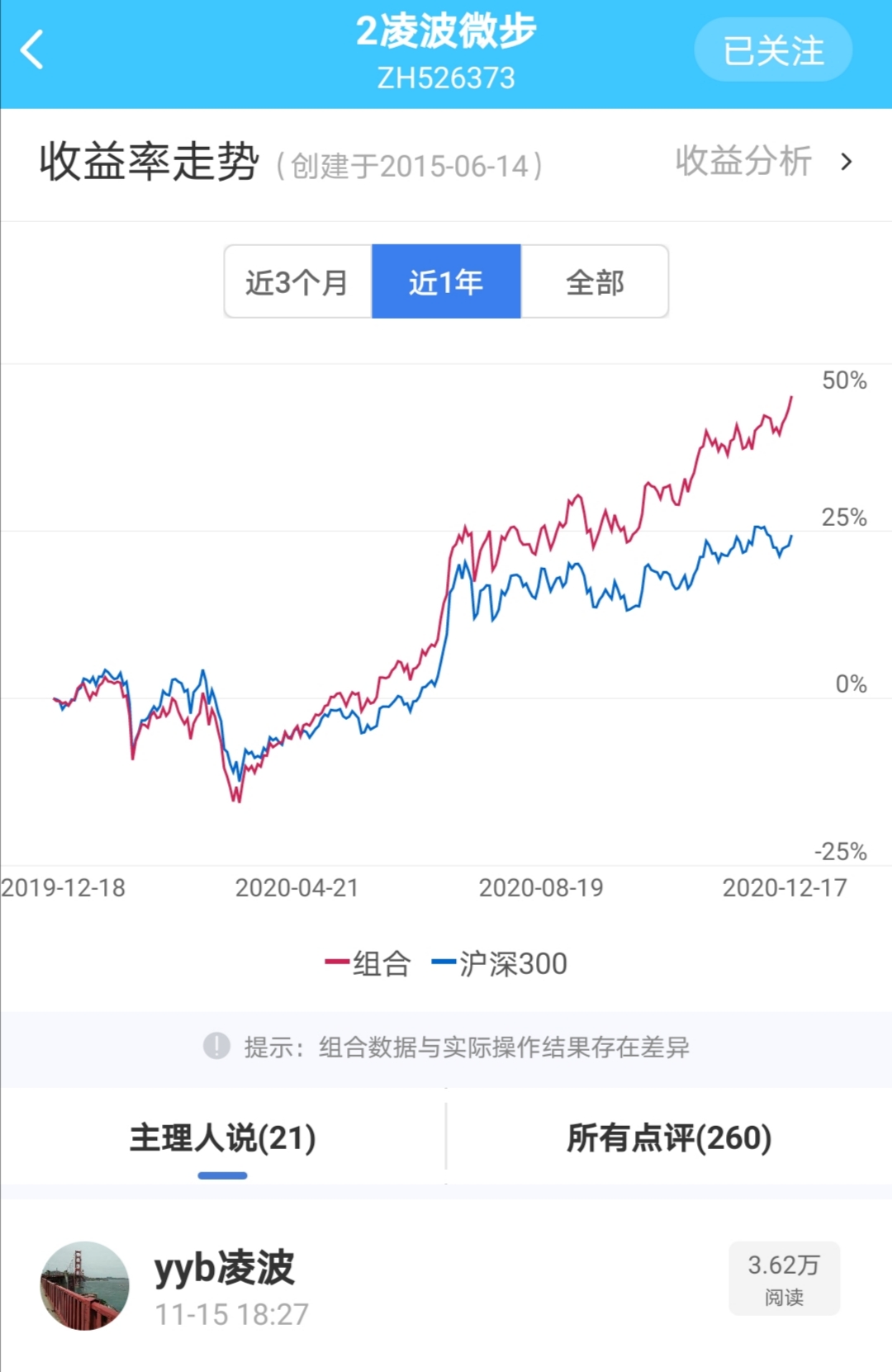892x1372 pixels.
Task: Open 收益分析 details
Action: pyautogui.click(x=762, y=161)
